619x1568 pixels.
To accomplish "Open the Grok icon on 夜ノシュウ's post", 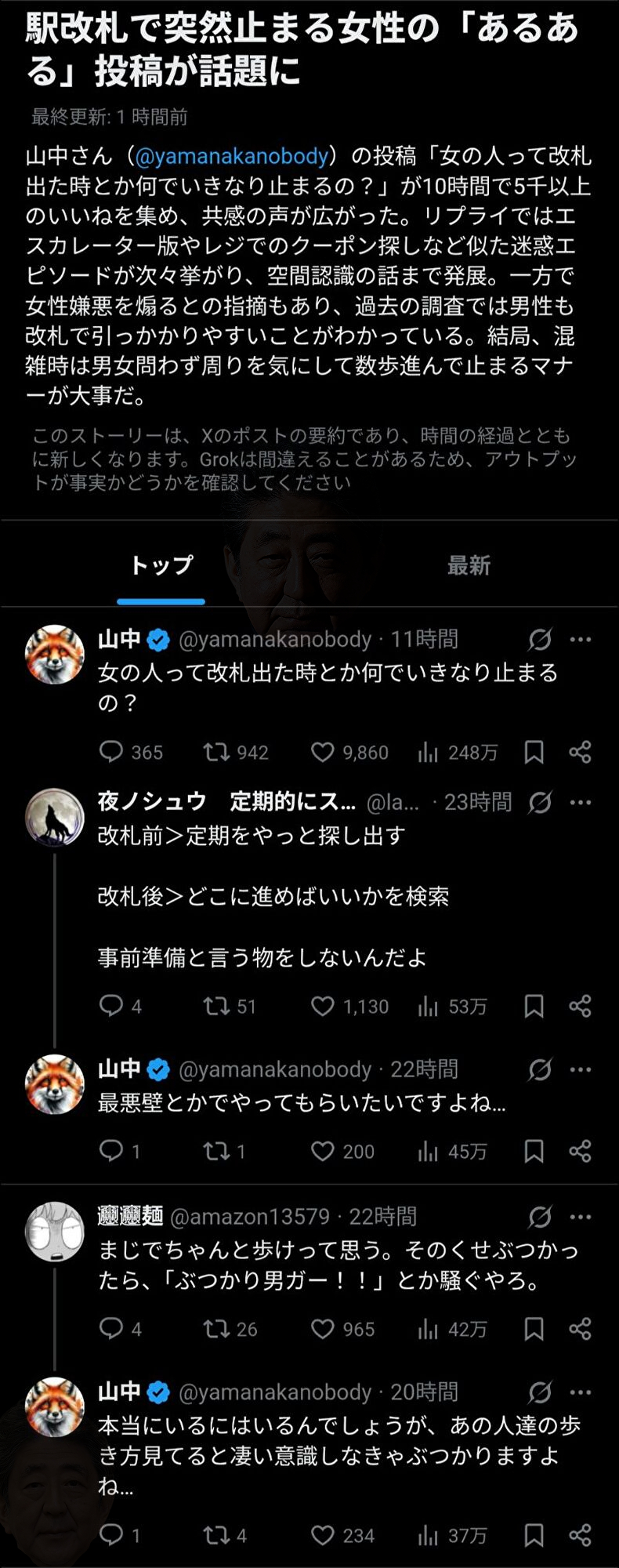I will [x=540, y=802].
